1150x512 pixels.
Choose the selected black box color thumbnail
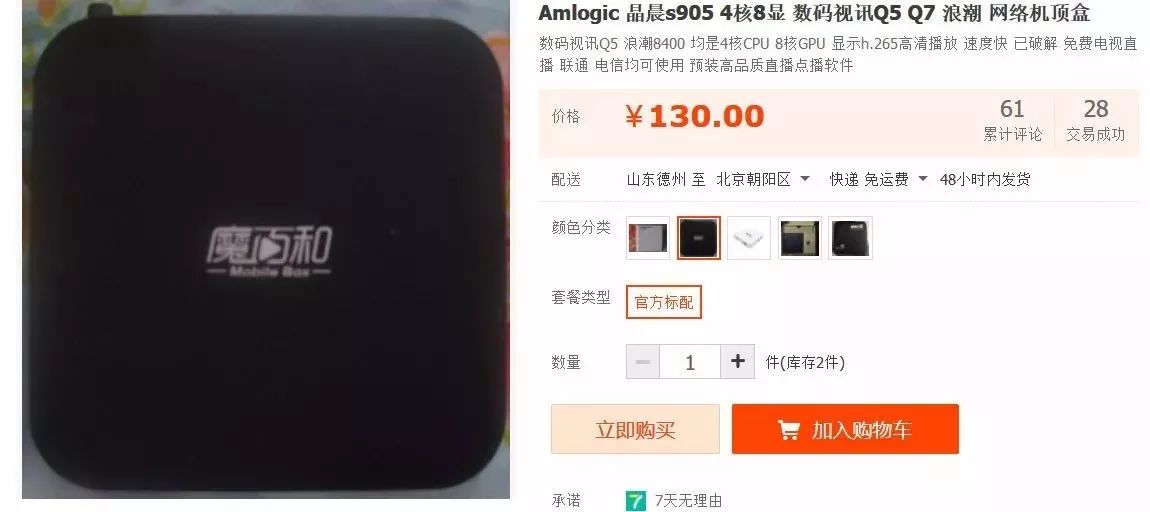(x=698, y=238)
